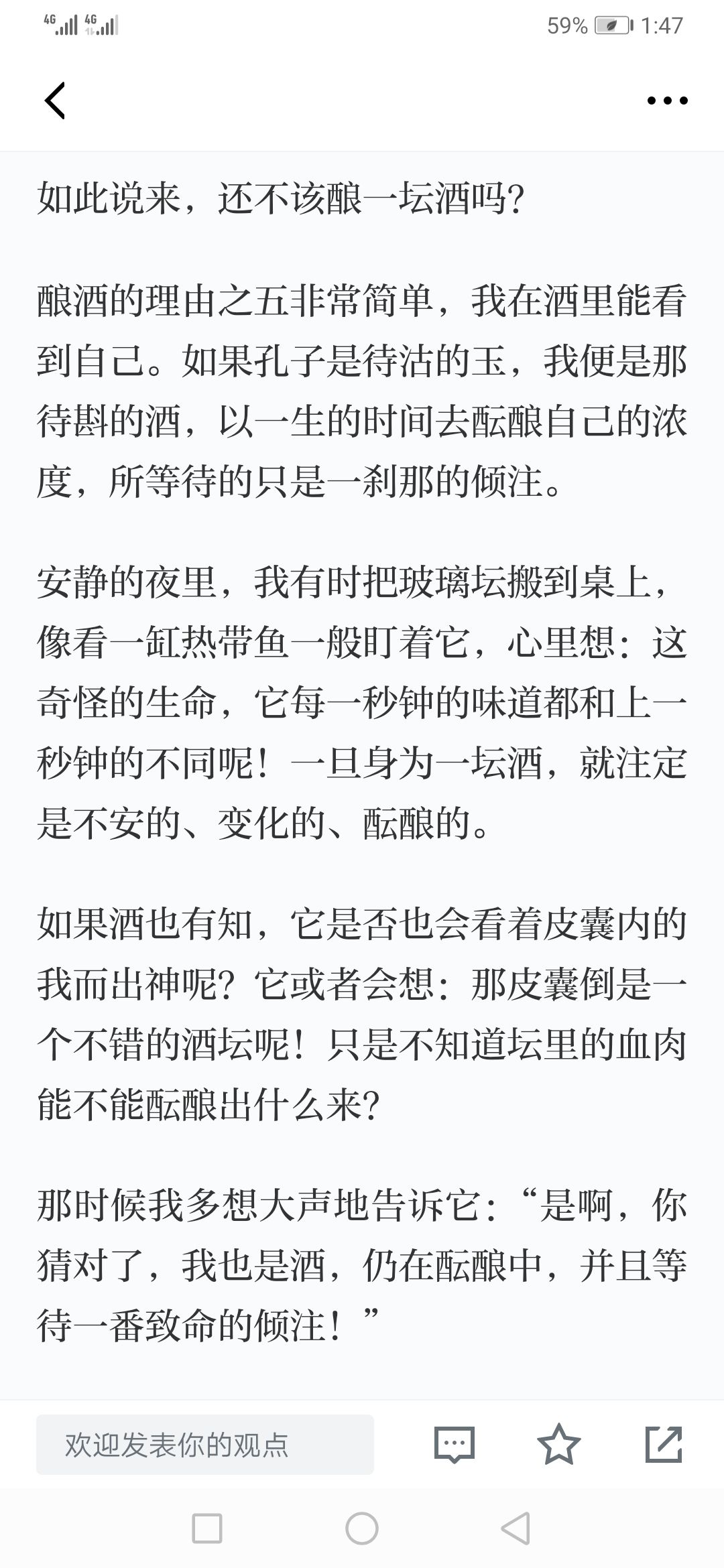The image size is (724, 1568).
Task: Open the comments bubble icon
Action: 455,1444
